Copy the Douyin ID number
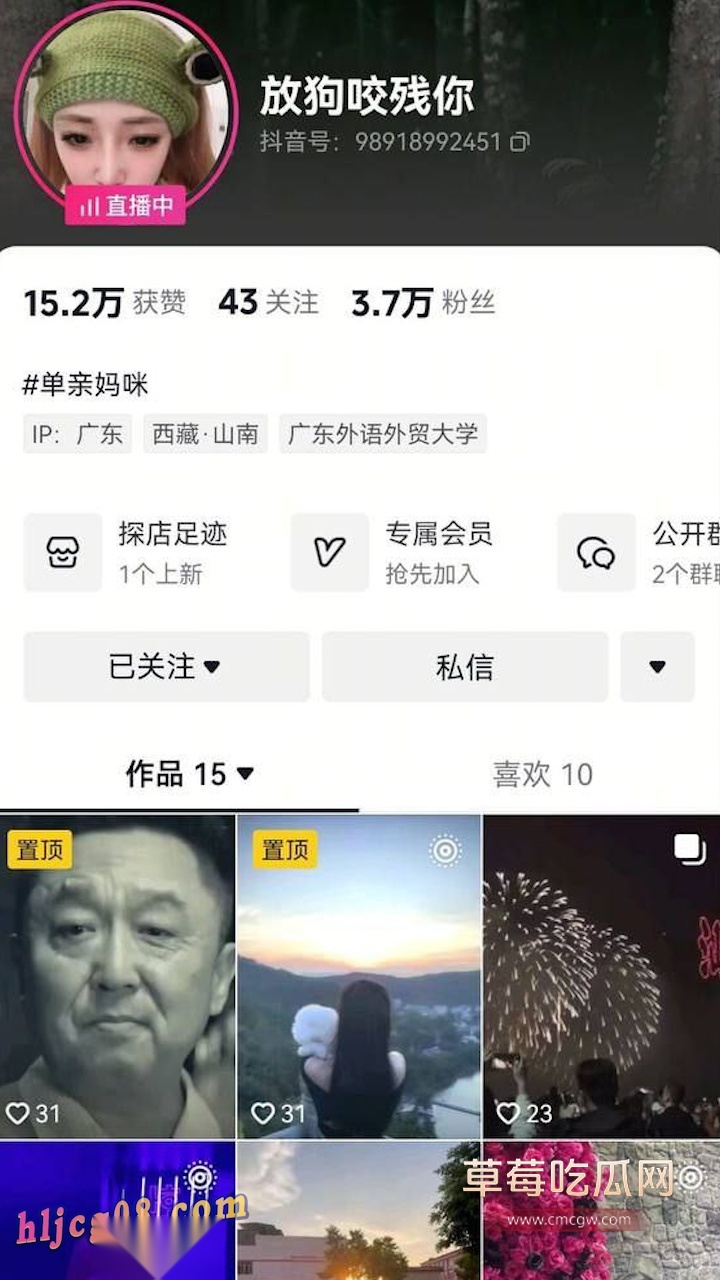Image resolution: width=720 pixels, height=1280 pixels. coord(519,142)
